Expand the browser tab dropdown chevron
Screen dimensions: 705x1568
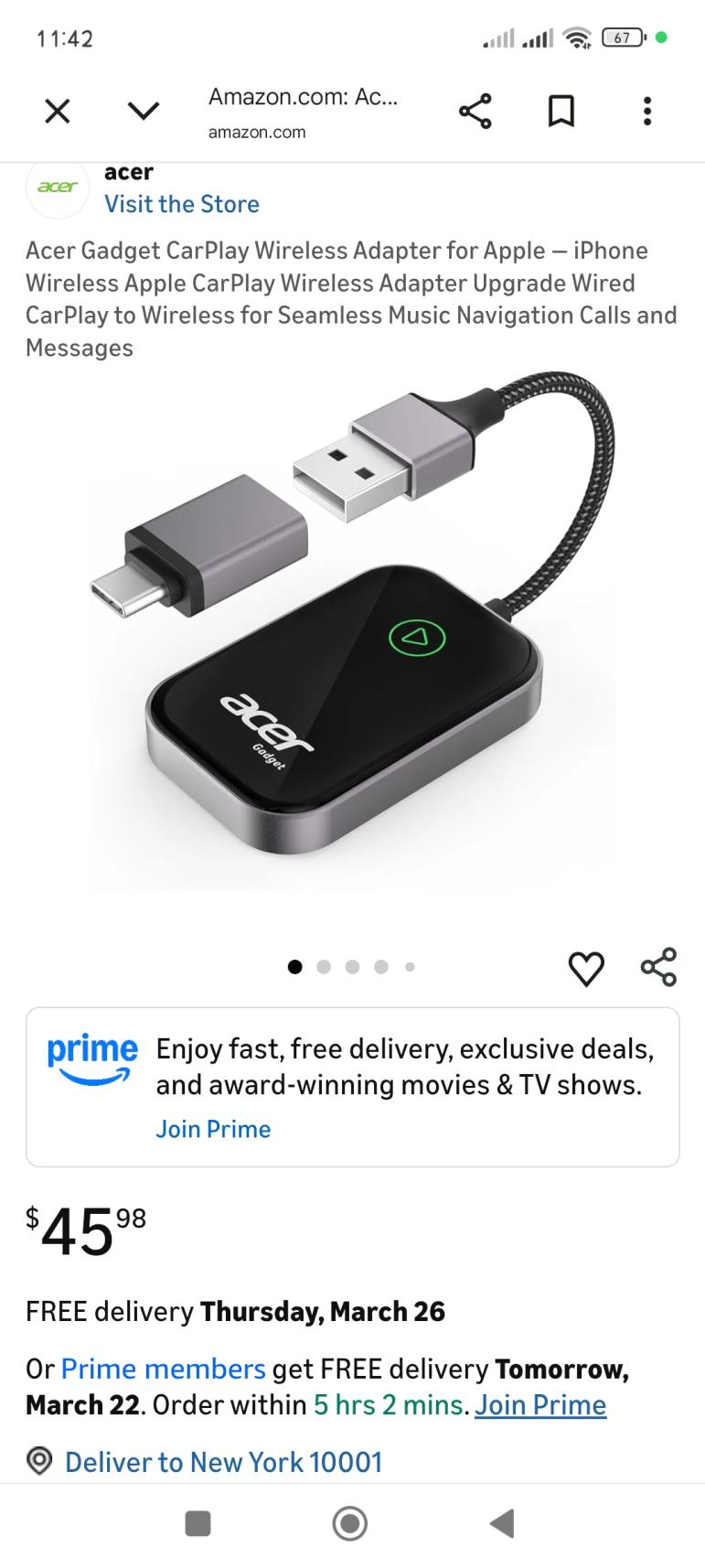point(143,112)
